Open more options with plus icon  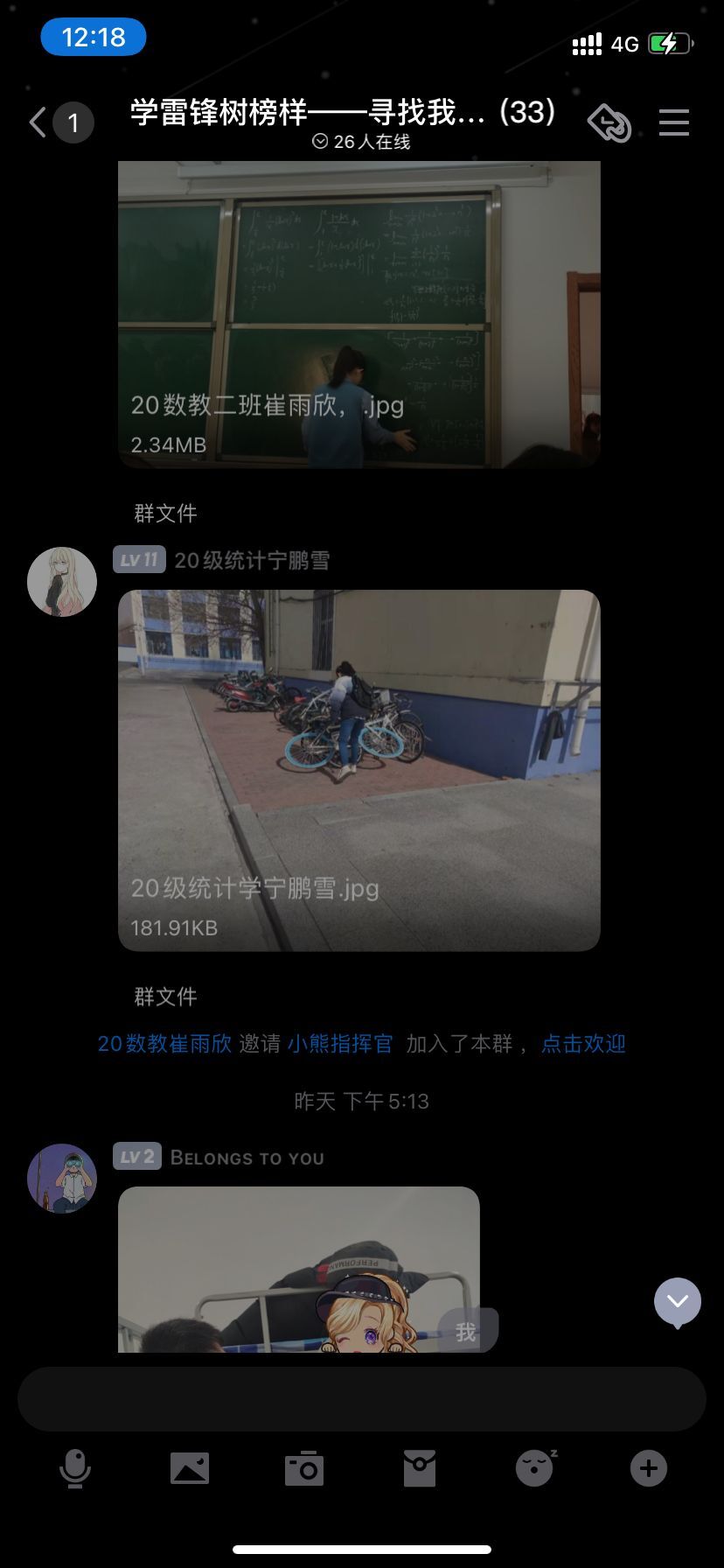649,1468
